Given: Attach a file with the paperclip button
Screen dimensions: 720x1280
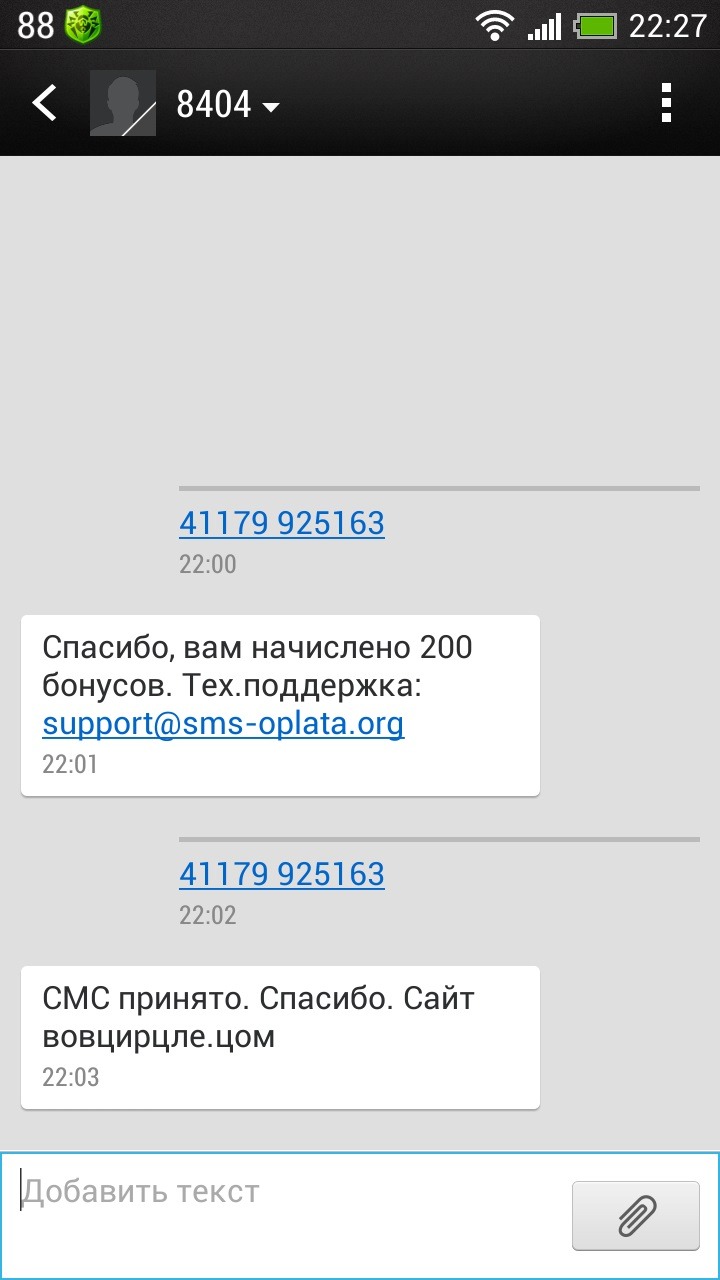Looking at the screenshot, I should (636, 1215).
